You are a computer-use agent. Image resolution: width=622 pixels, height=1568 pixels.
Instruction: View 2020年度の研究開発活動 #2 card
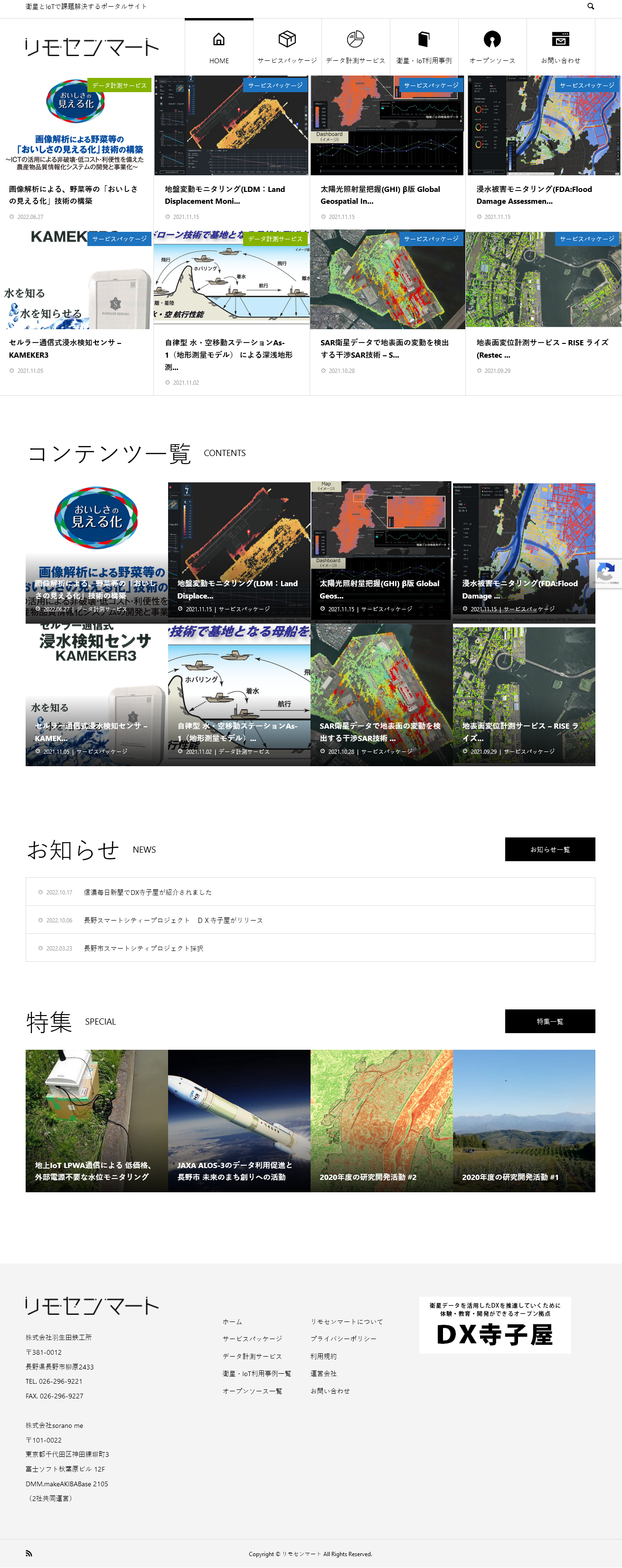point(381,1120)
